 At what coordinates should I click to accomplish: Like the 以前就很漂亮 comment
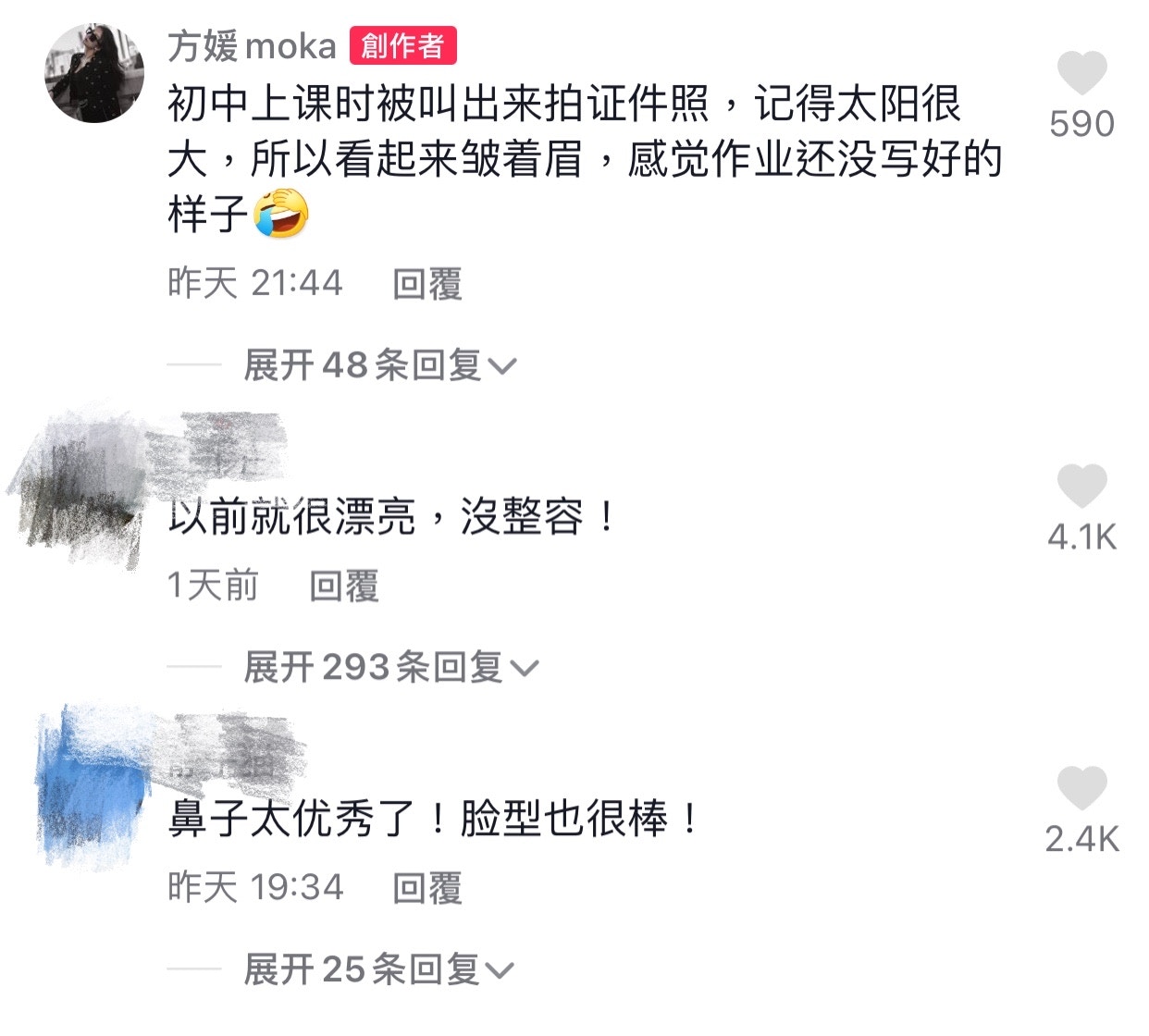1081,487
